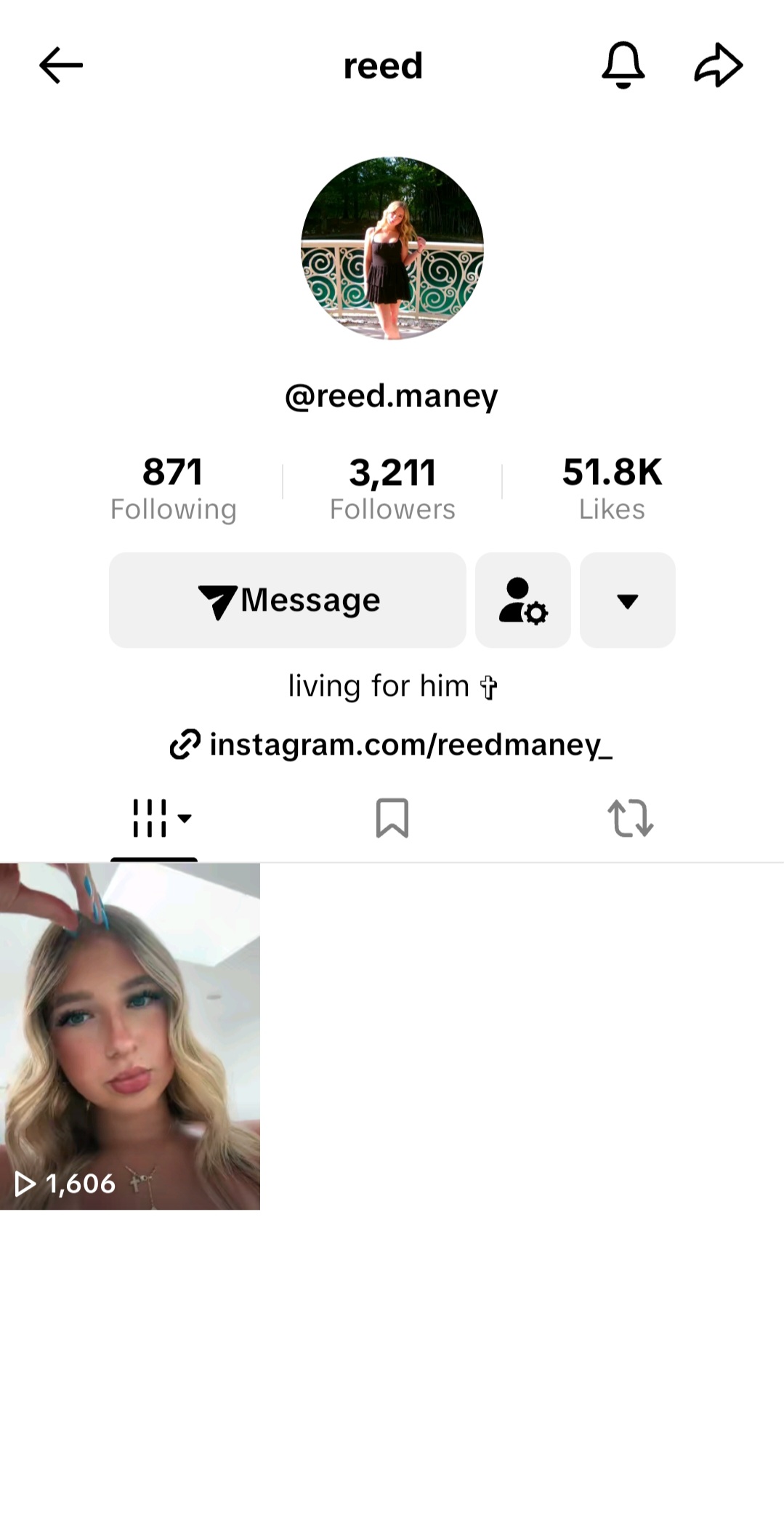This screenshot has height=1529, width=784.
Task: Switch to the bookmarked favorites tab
Action: click(x=392, y=819)
